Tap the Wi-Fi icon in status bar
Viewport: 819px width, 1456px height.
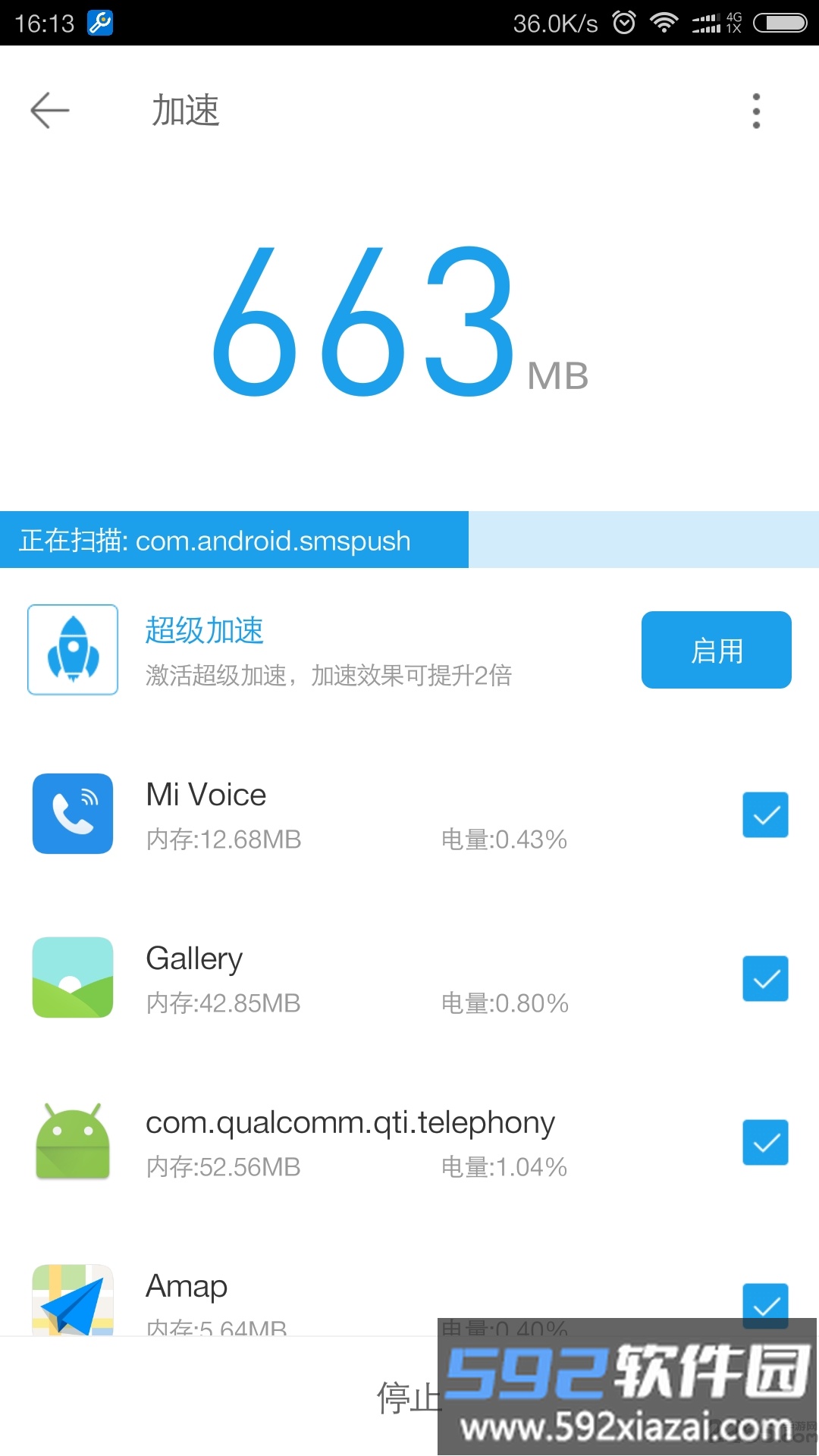663,22
